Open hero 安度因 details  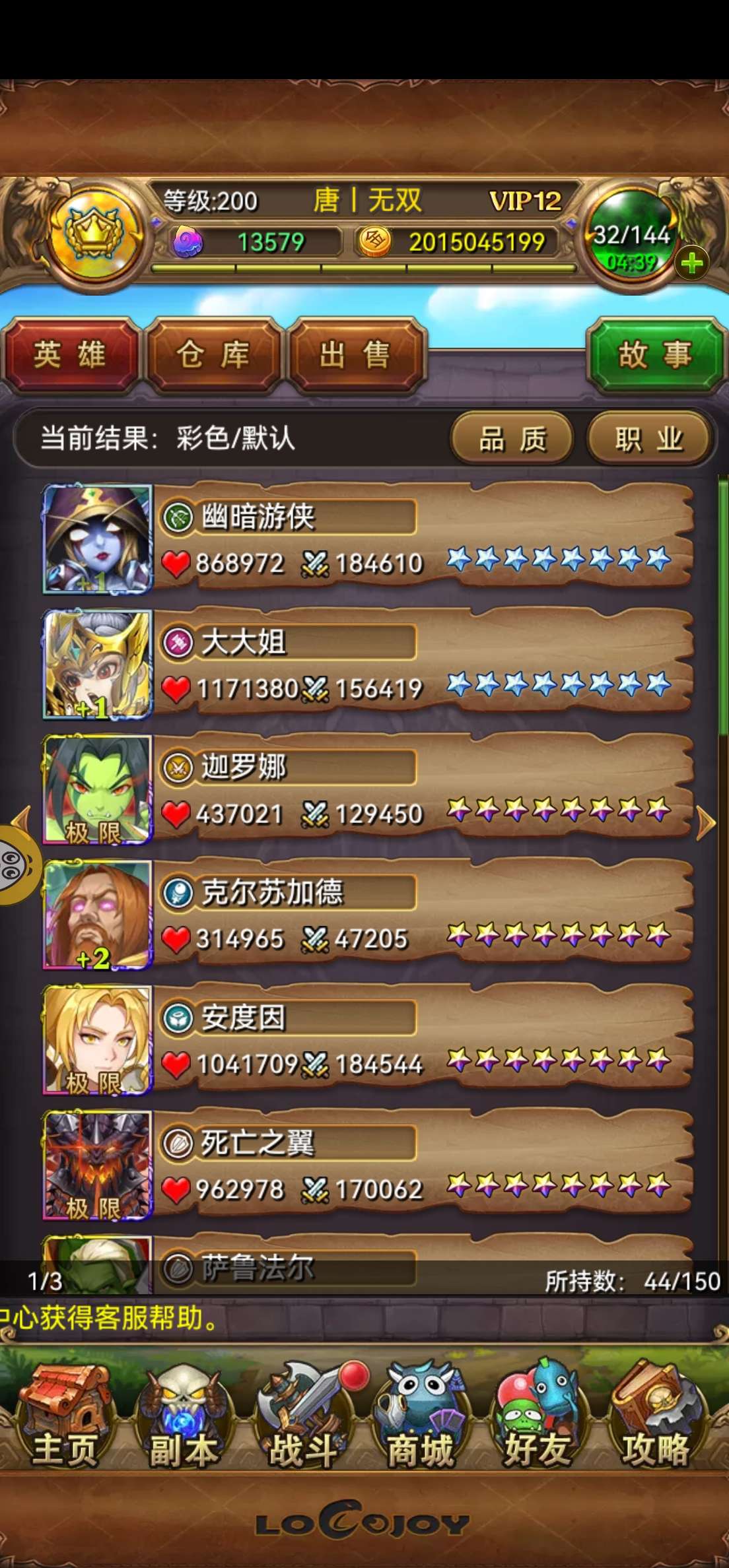click(367, 1041)
